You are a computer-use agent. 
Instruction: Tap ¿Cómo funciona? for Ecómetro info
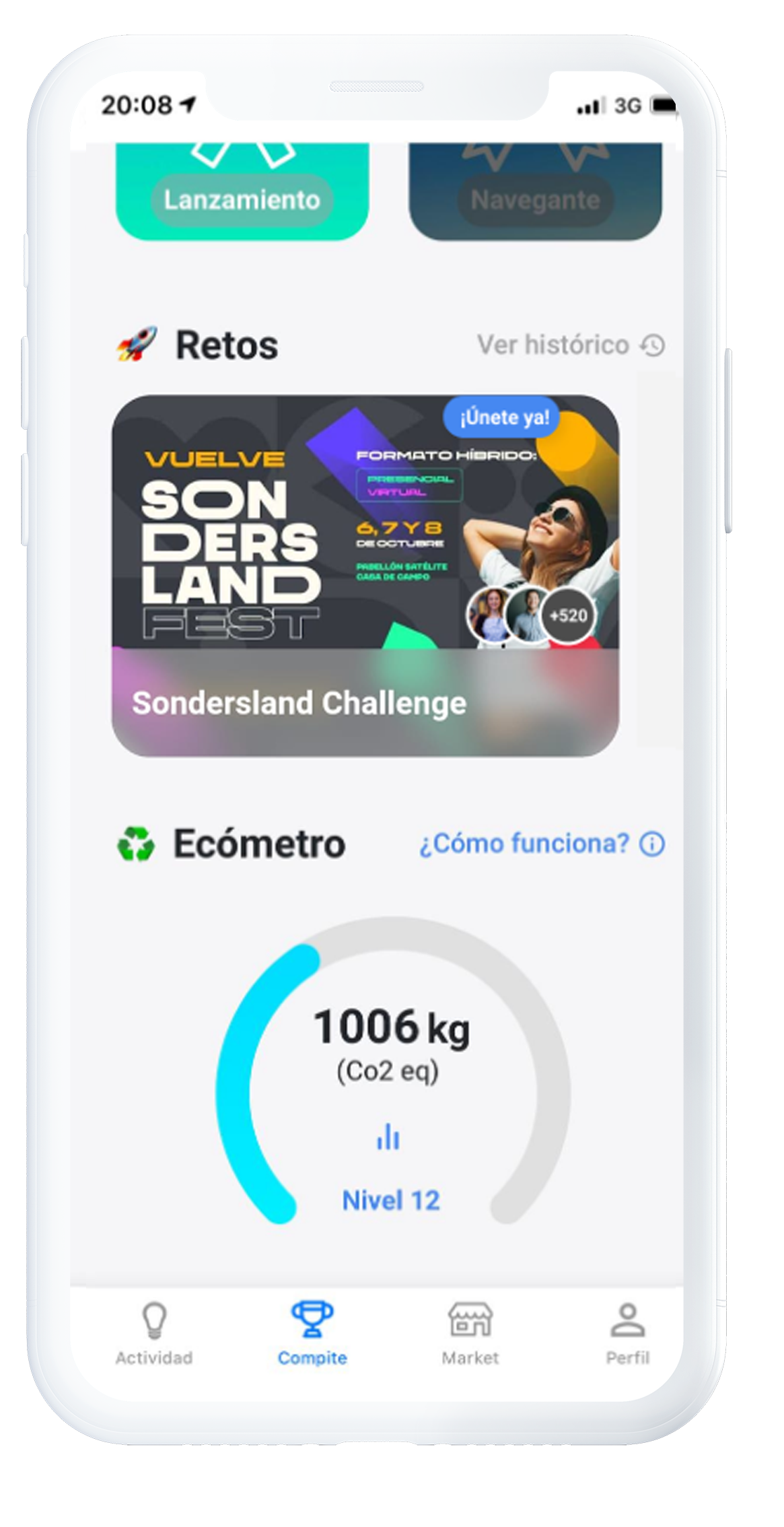[542, 843]
